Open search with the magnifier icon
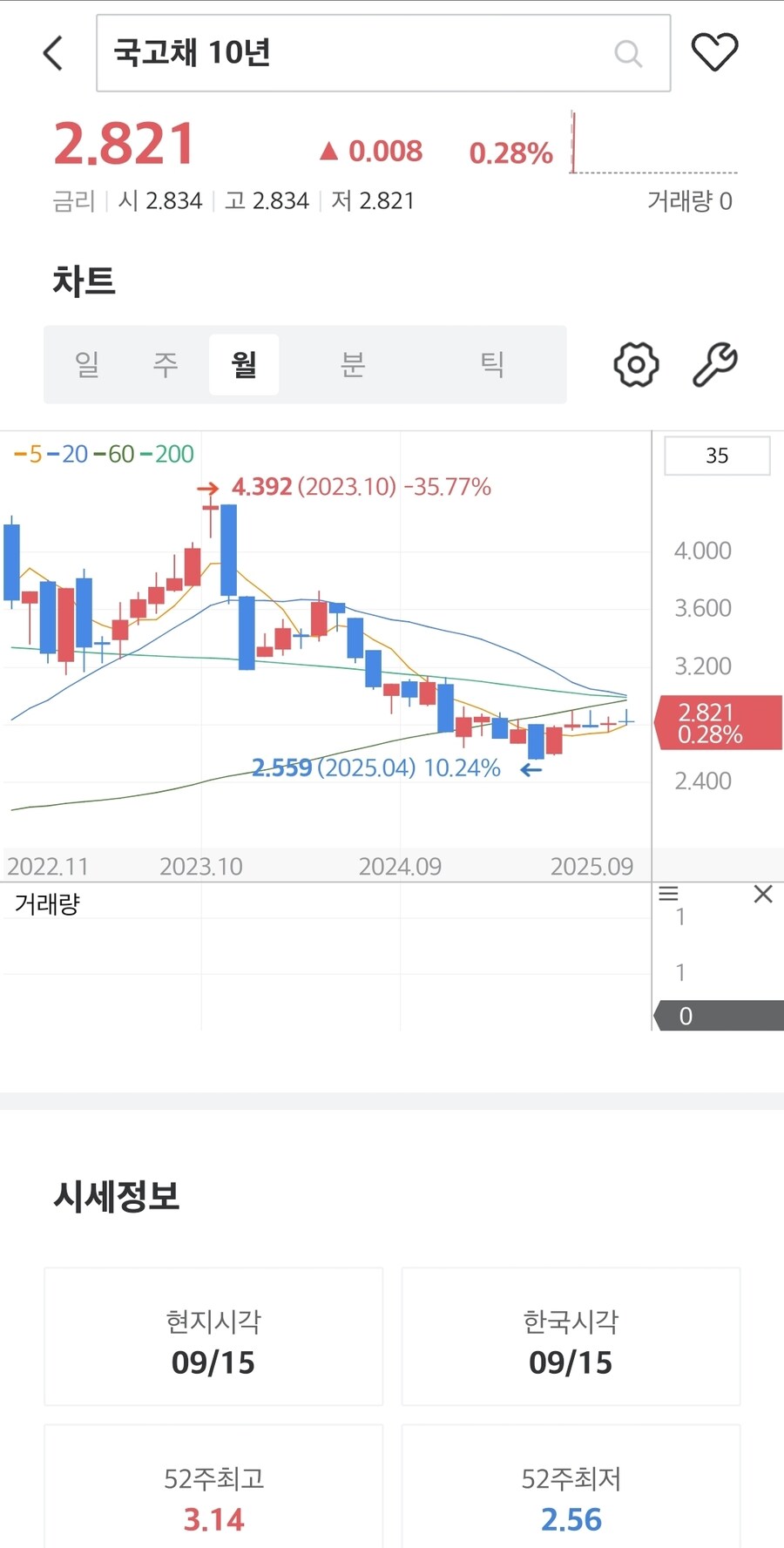 pyautogui.click(x=629, y=54)
